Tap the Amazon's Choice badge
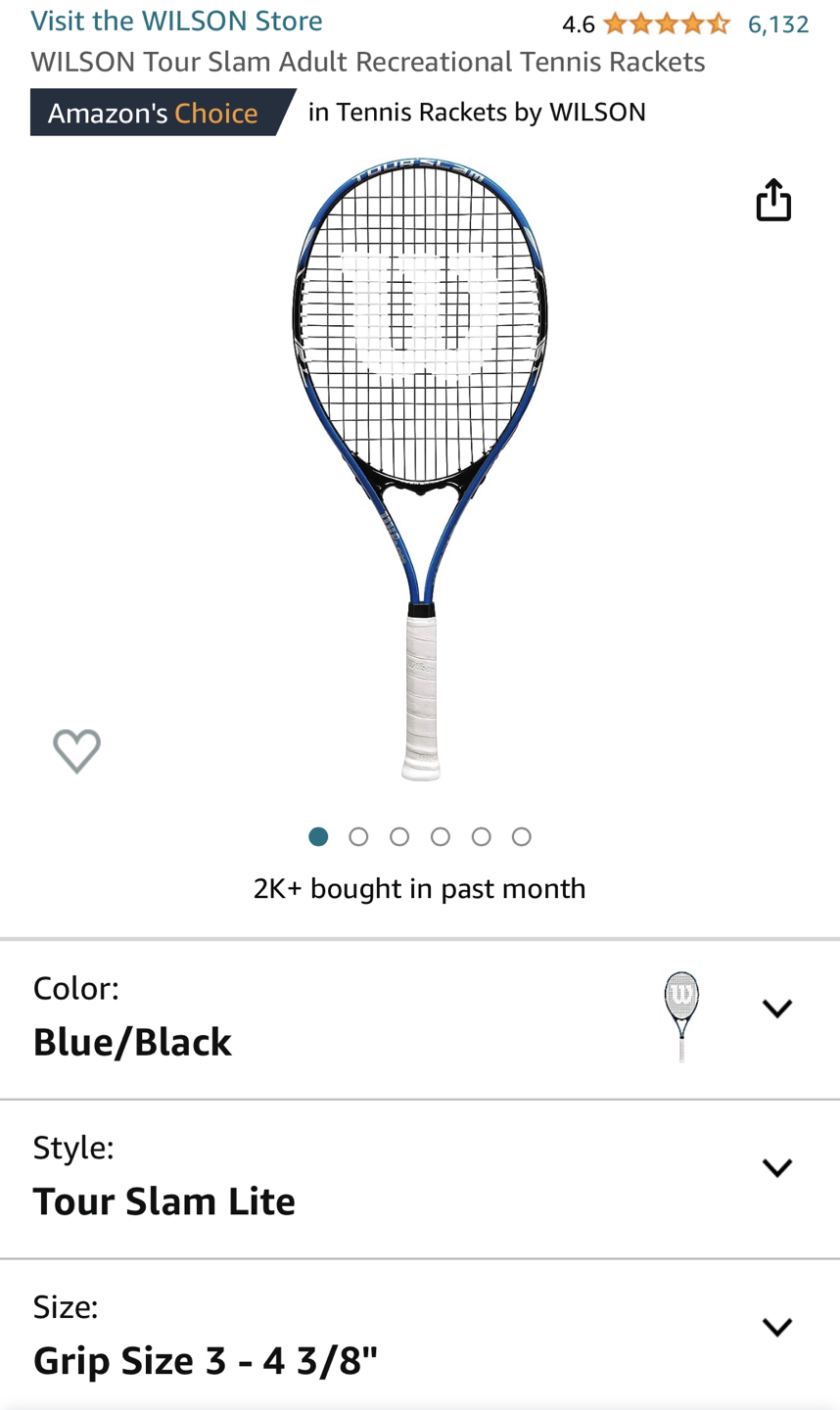Viewport: 840px width, 1410px height. [x=157, y=113]
